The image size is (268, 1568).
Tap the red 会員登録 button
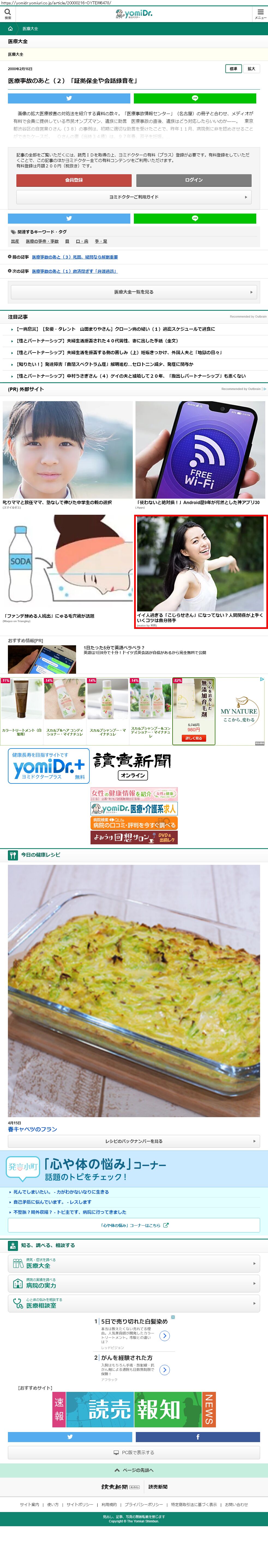click(x=74, y=180)
